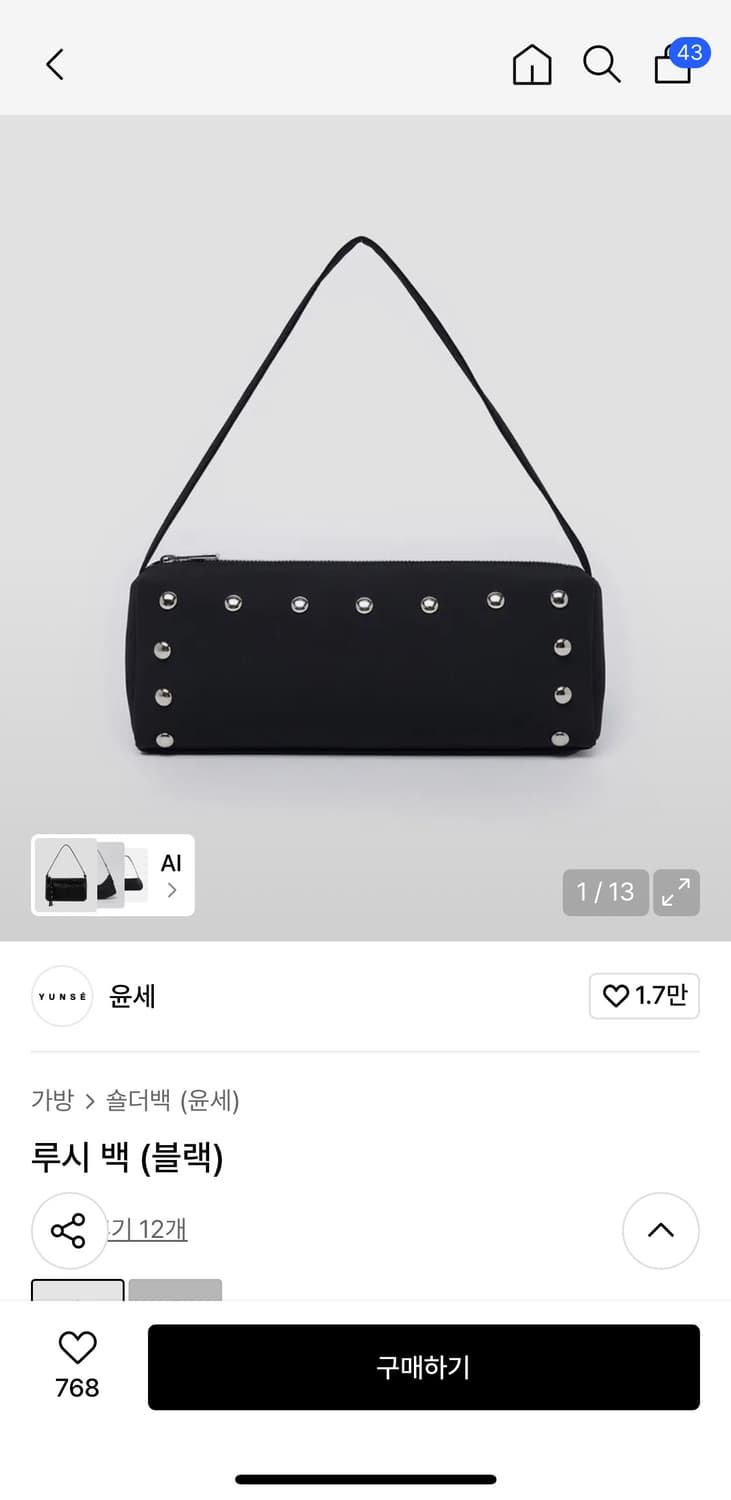Select the gray color swatch
This screenshot has height=1500, width=731.
(176, 1293)
